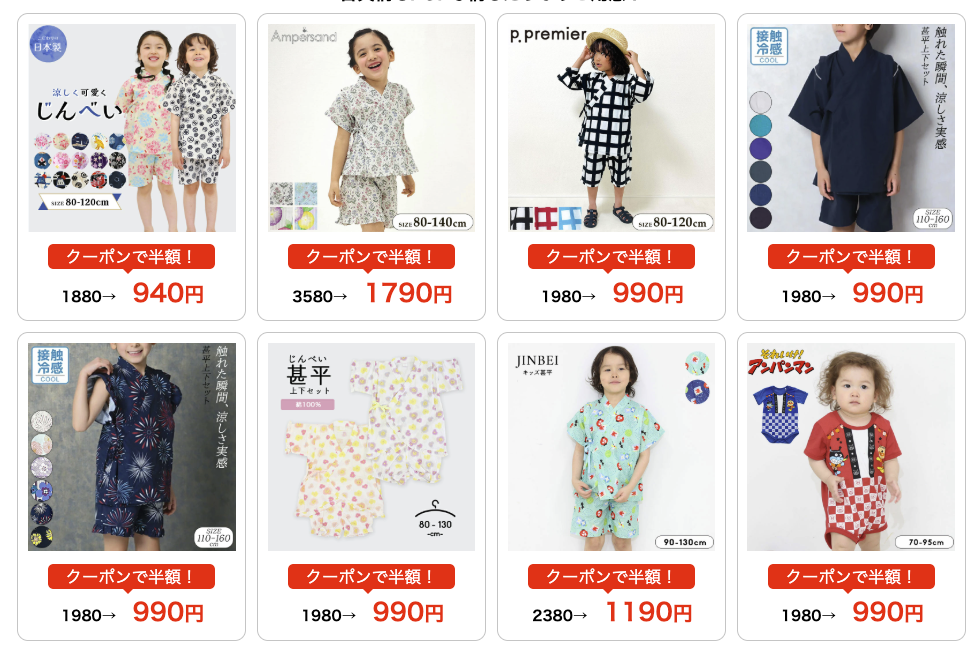Open the fireworks-pattern cool-touch jinbei card
This screenshot has width=977, height=646.
click(132, 447)
